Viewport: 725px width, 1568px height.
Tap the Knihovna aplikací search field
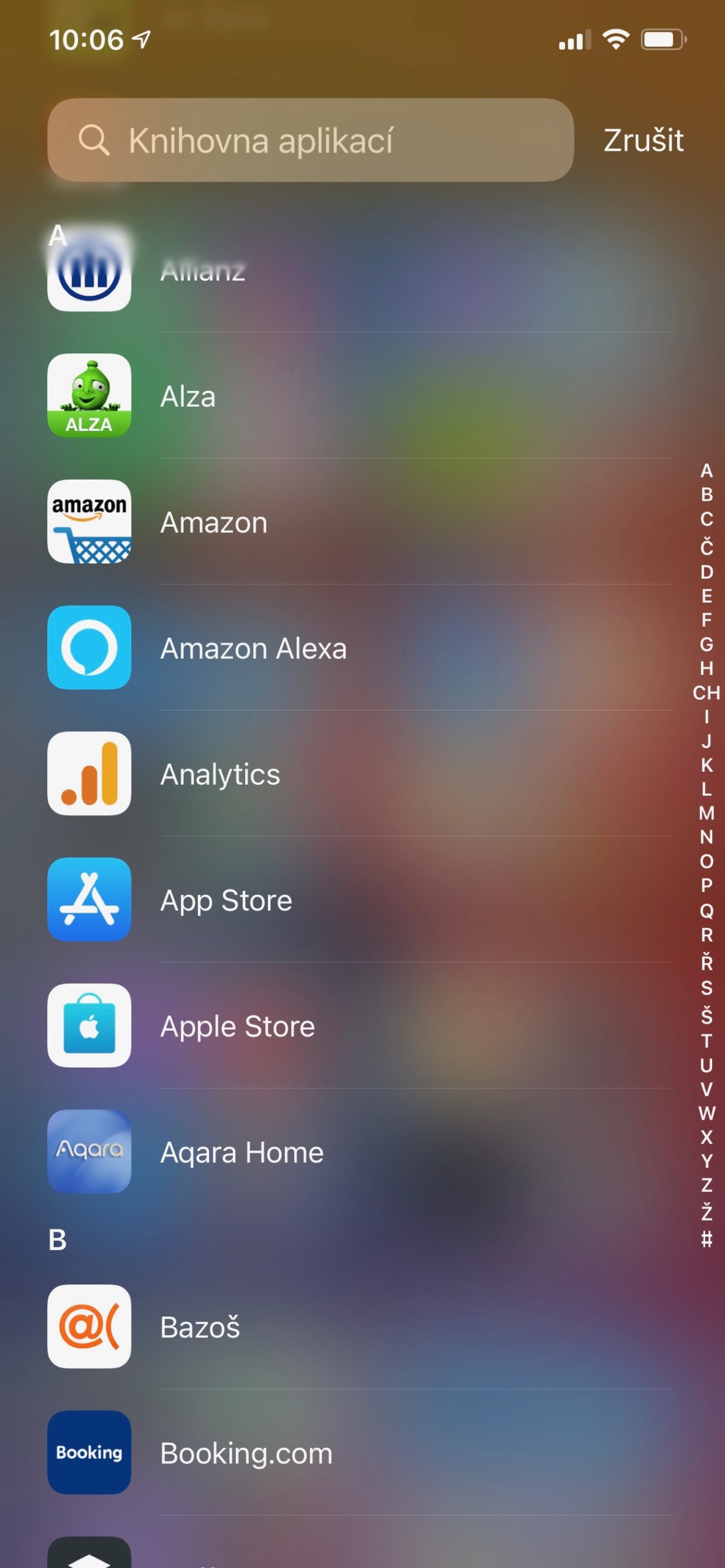[x=310, y=140]
